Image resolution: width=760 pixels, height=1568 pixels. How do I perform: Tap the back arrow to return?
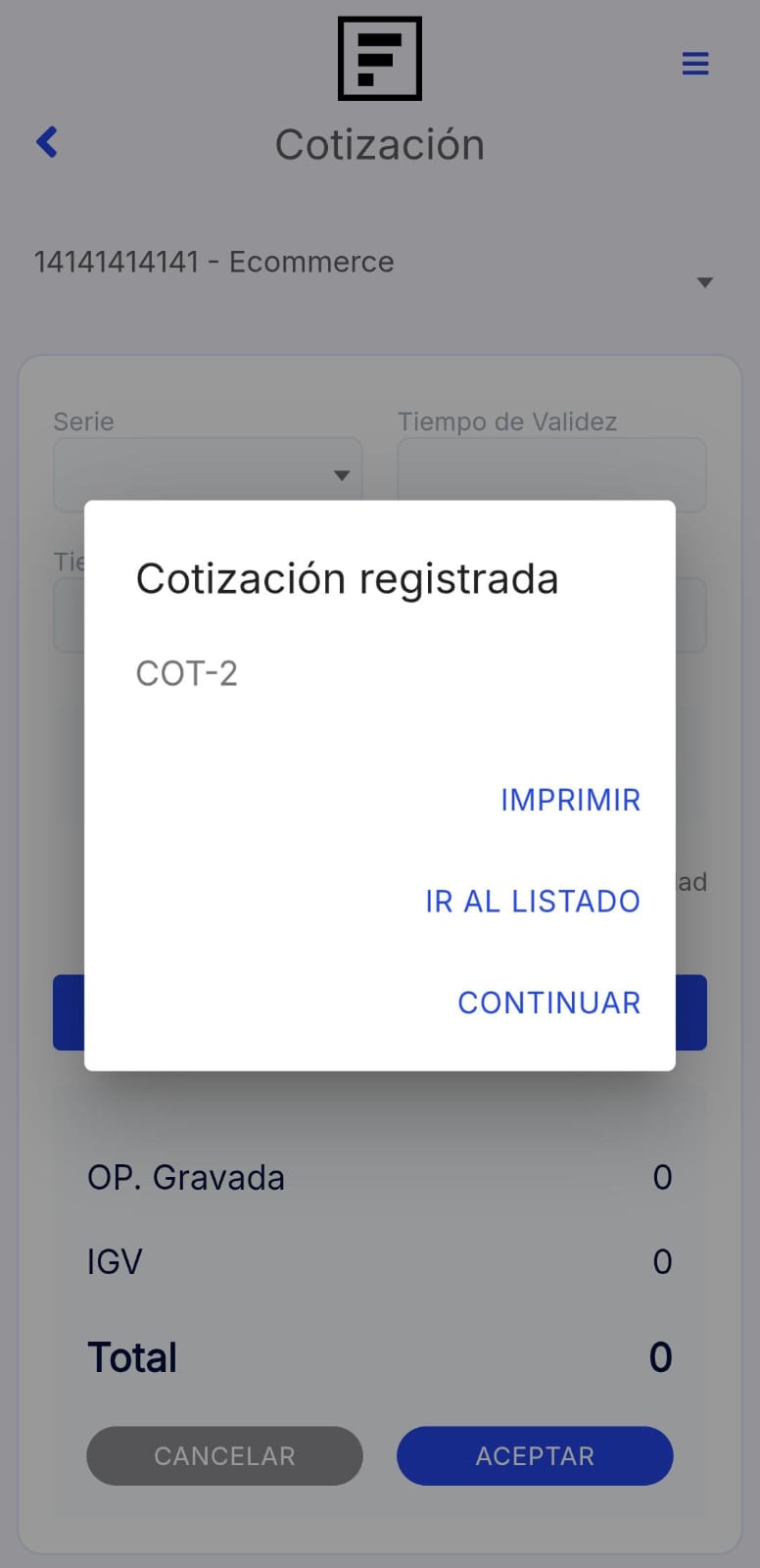tap(46, 142)
